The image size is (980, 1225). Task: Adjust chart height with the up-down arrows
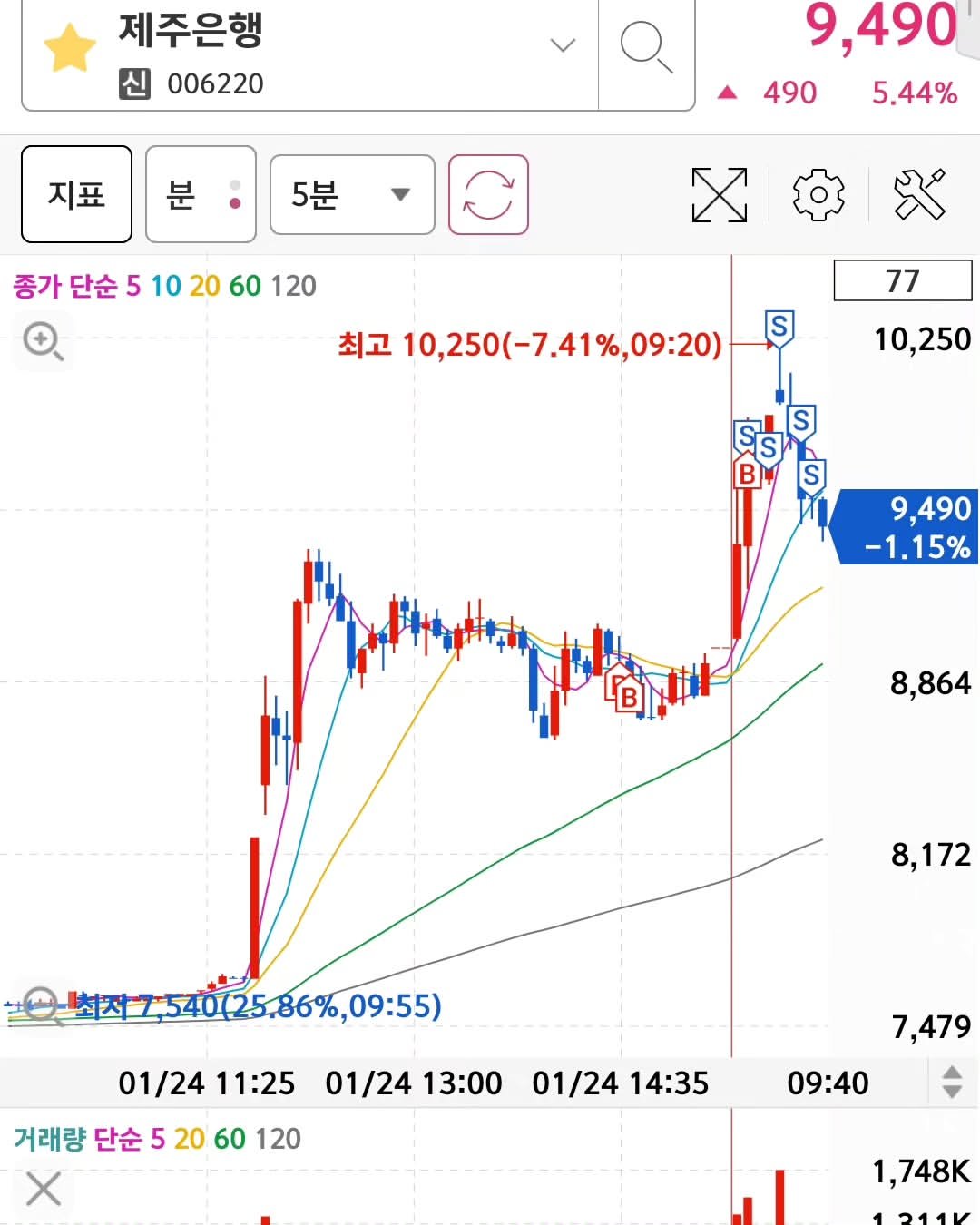952,1082
